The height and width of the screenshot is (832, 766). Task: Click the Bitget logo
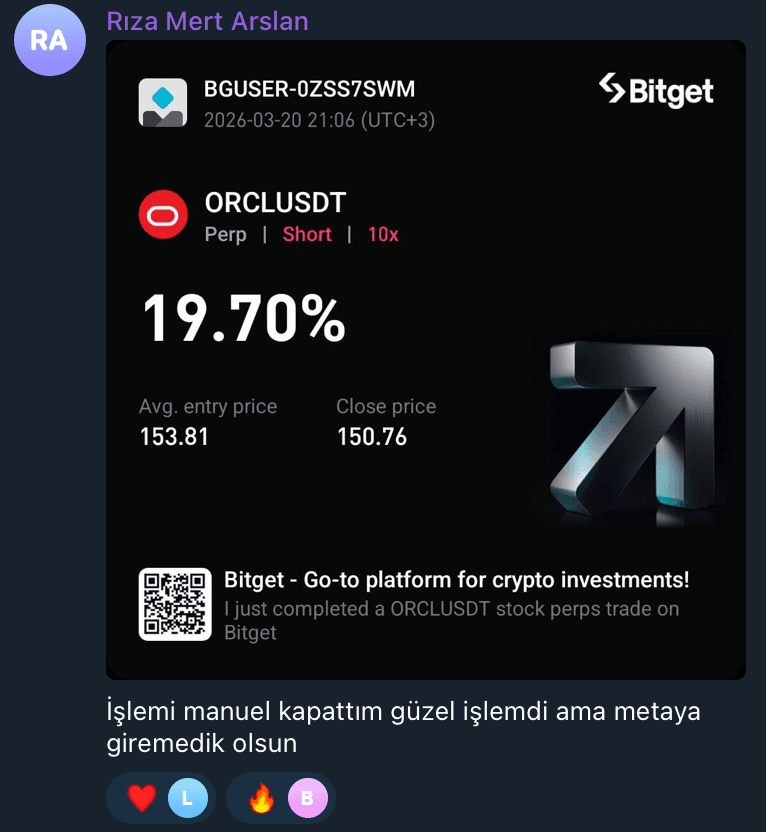pyautogui.click(x=655, y=92)
